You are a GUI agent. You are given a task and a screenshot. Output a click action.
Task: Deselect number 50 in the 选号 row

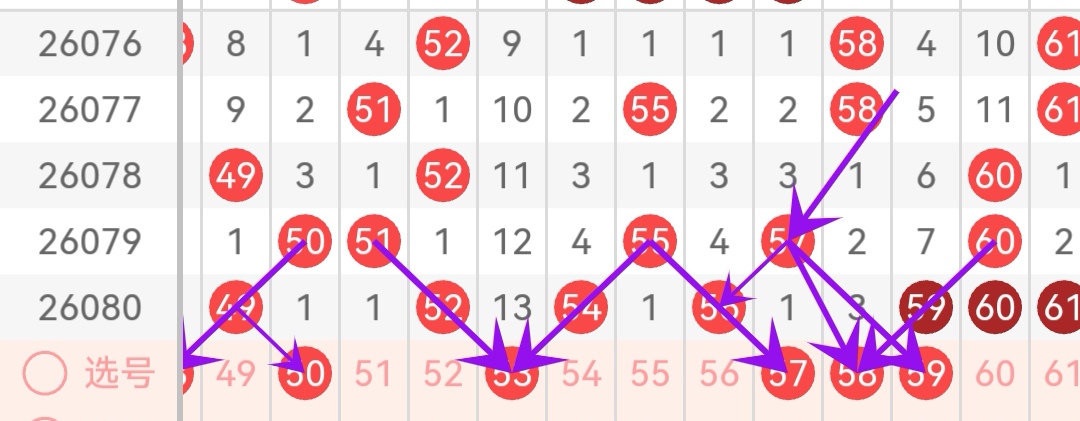point(305,375)
